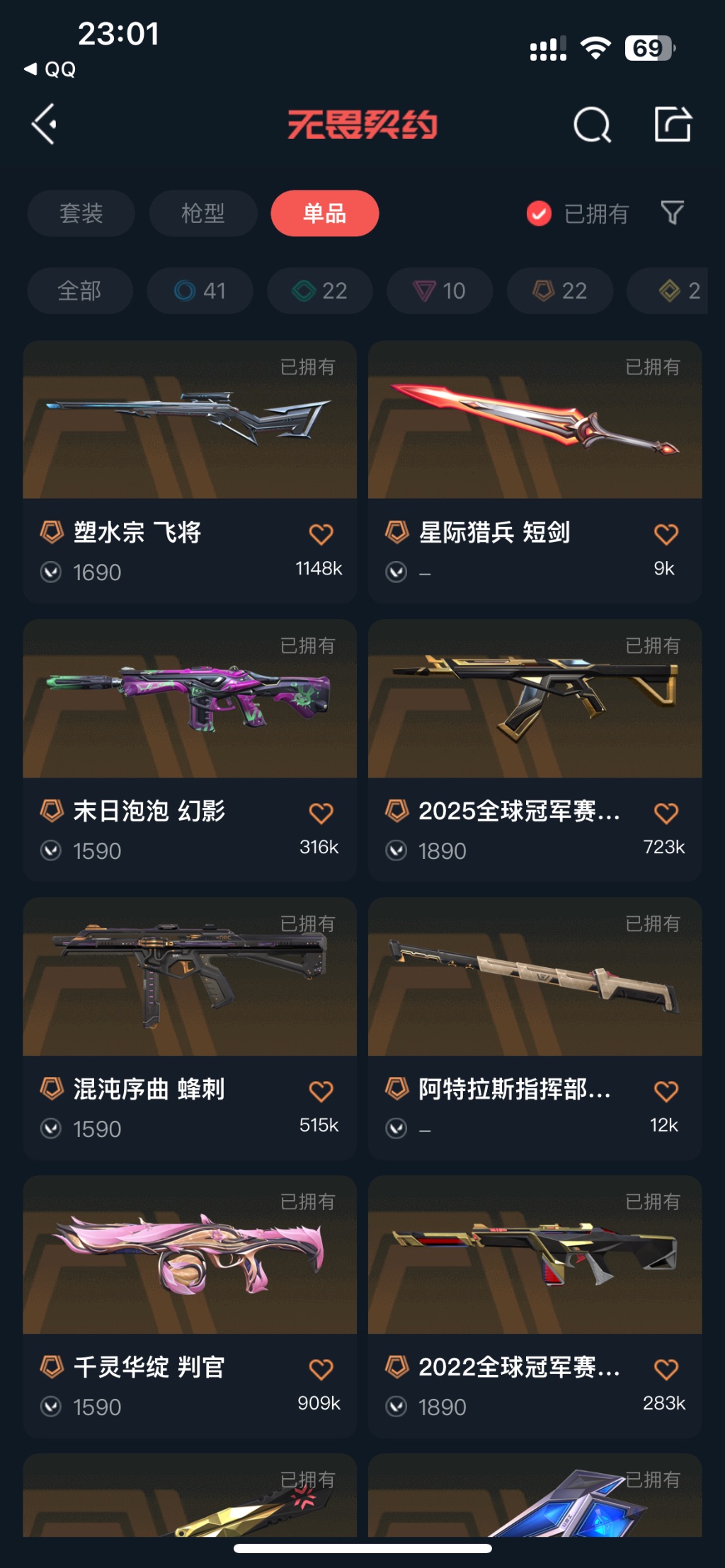Filter by the blue circle tier 41

pyautogui.click(x=200, y=291)
